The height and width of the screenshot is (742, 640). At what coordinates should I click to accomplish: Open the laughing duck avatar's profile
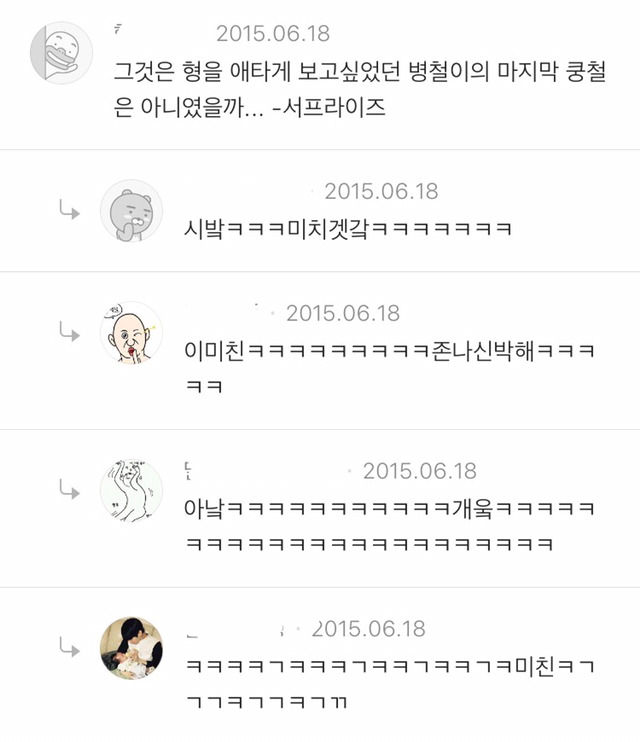pos(61,53)
